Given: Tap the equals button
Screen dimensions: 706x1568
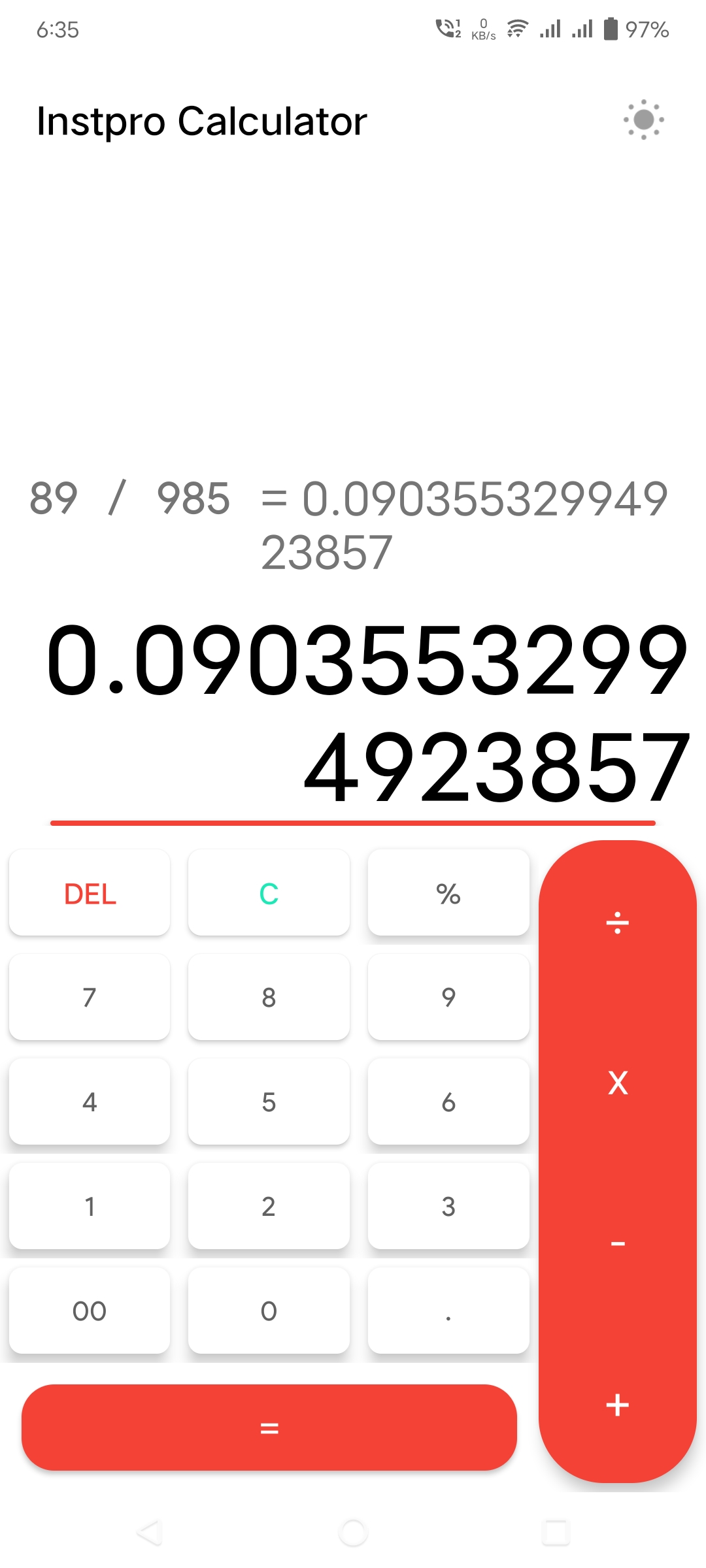Looking at the screenshot, I should (x=269, y=1428).
